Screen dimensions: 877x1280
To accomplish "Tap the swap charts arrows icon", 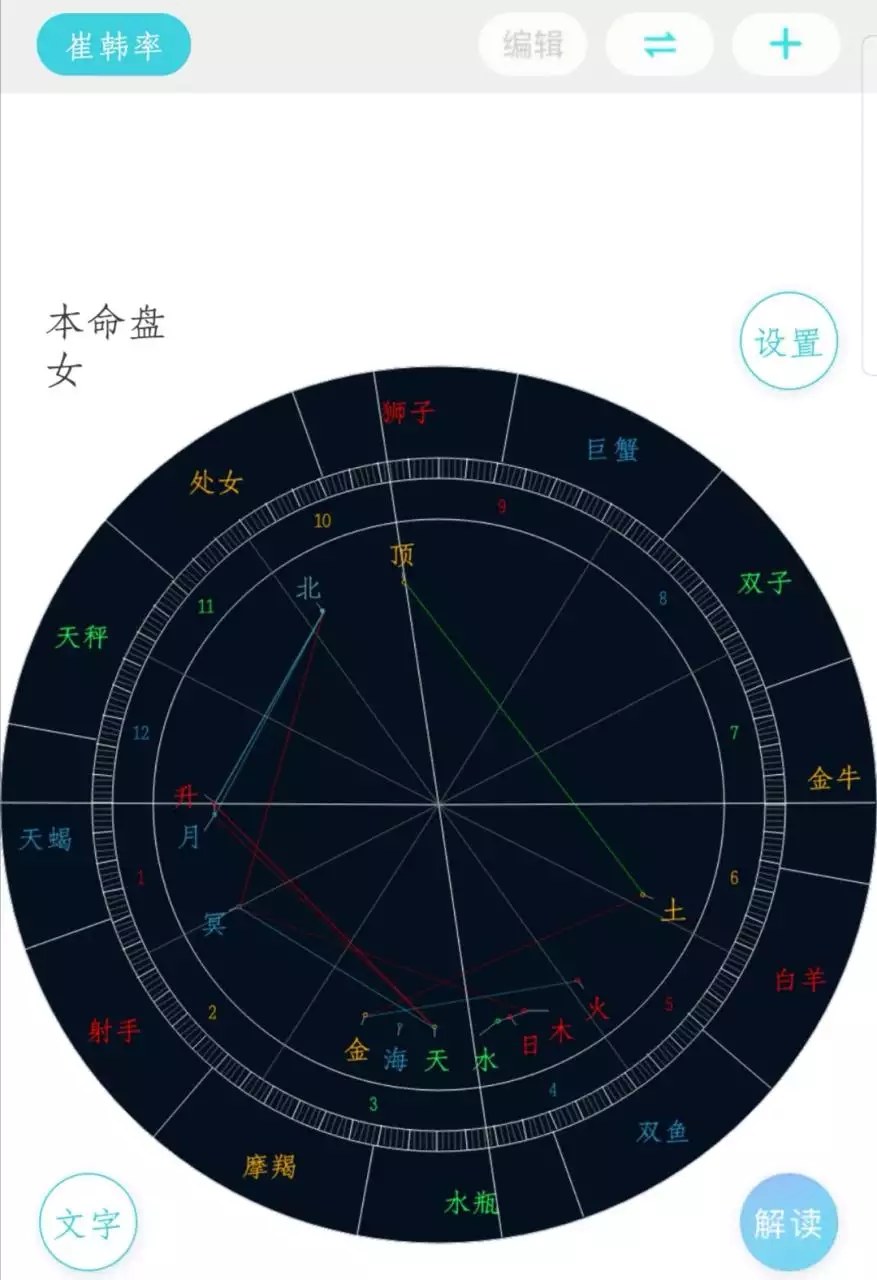I will tap(661, 44).
